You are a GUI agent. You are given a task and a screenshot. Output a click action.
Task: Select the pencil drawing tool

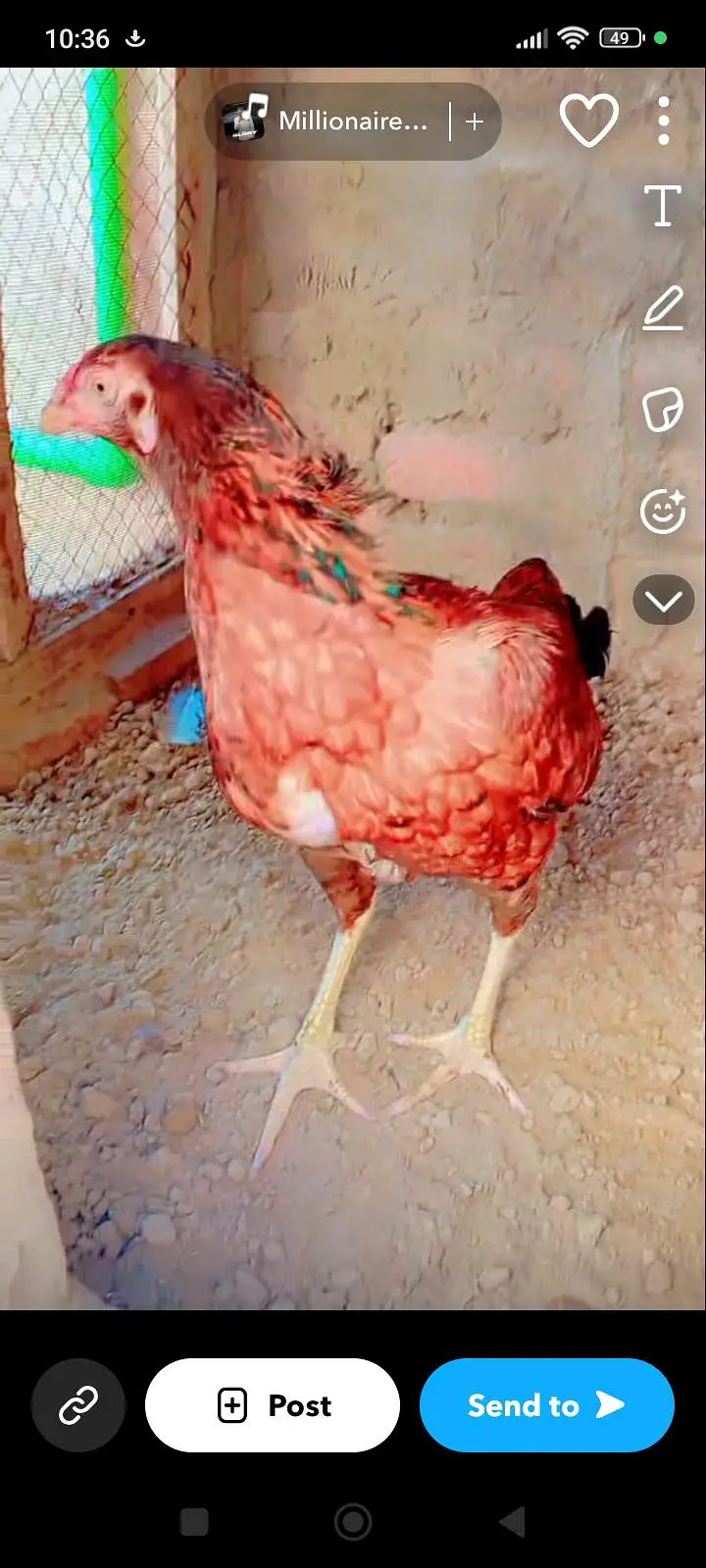(663, 308)
